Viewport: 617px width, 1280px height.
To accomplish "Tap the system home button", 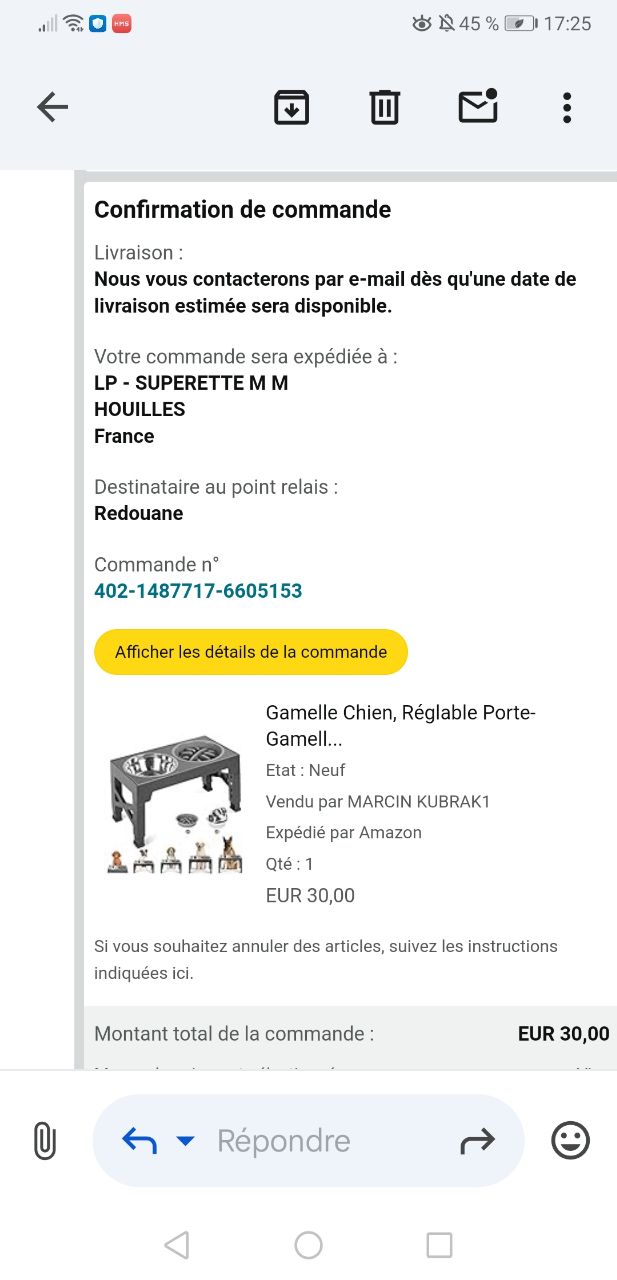I will [308, 1245].
